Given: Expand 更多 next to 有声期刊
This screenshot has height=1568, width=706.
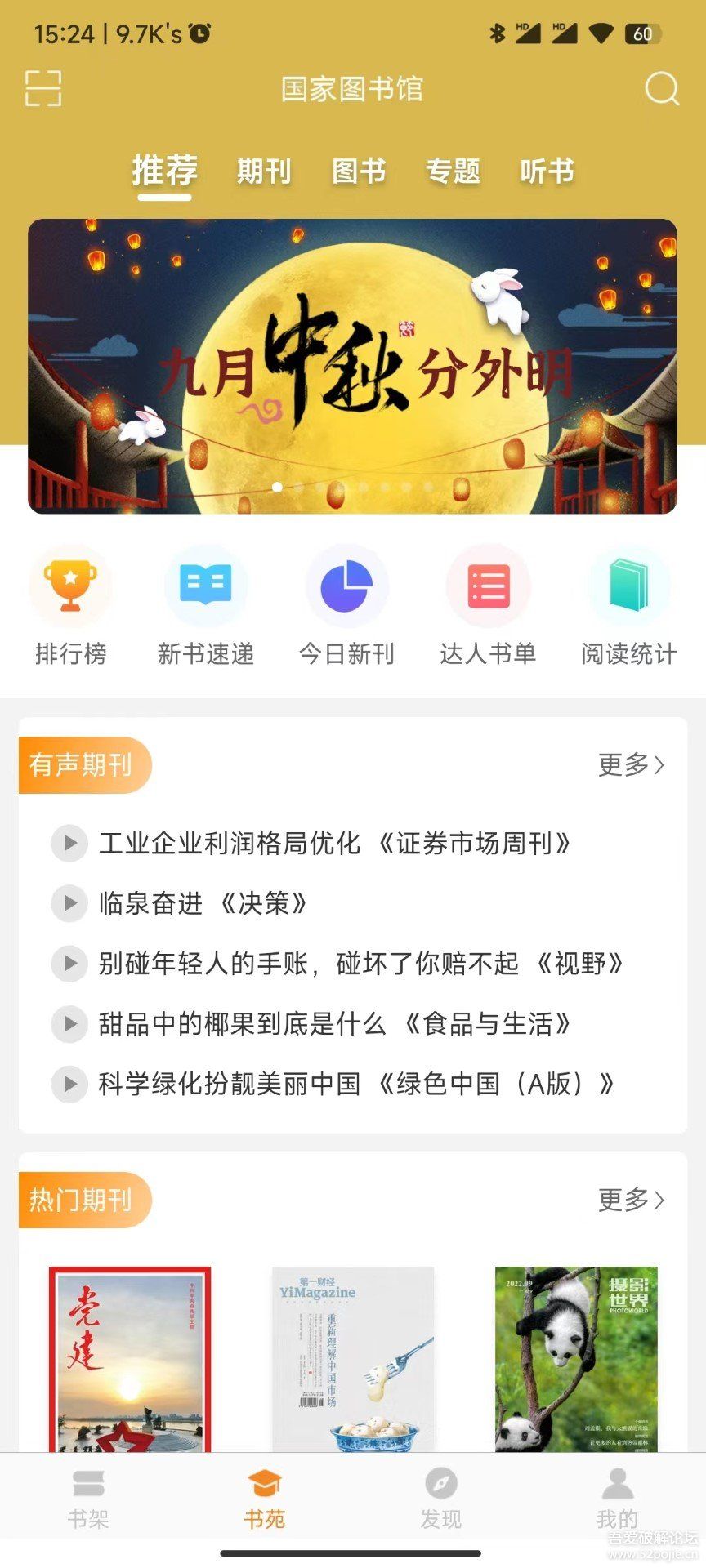Looking at the screenshot, I should (631, 766).
